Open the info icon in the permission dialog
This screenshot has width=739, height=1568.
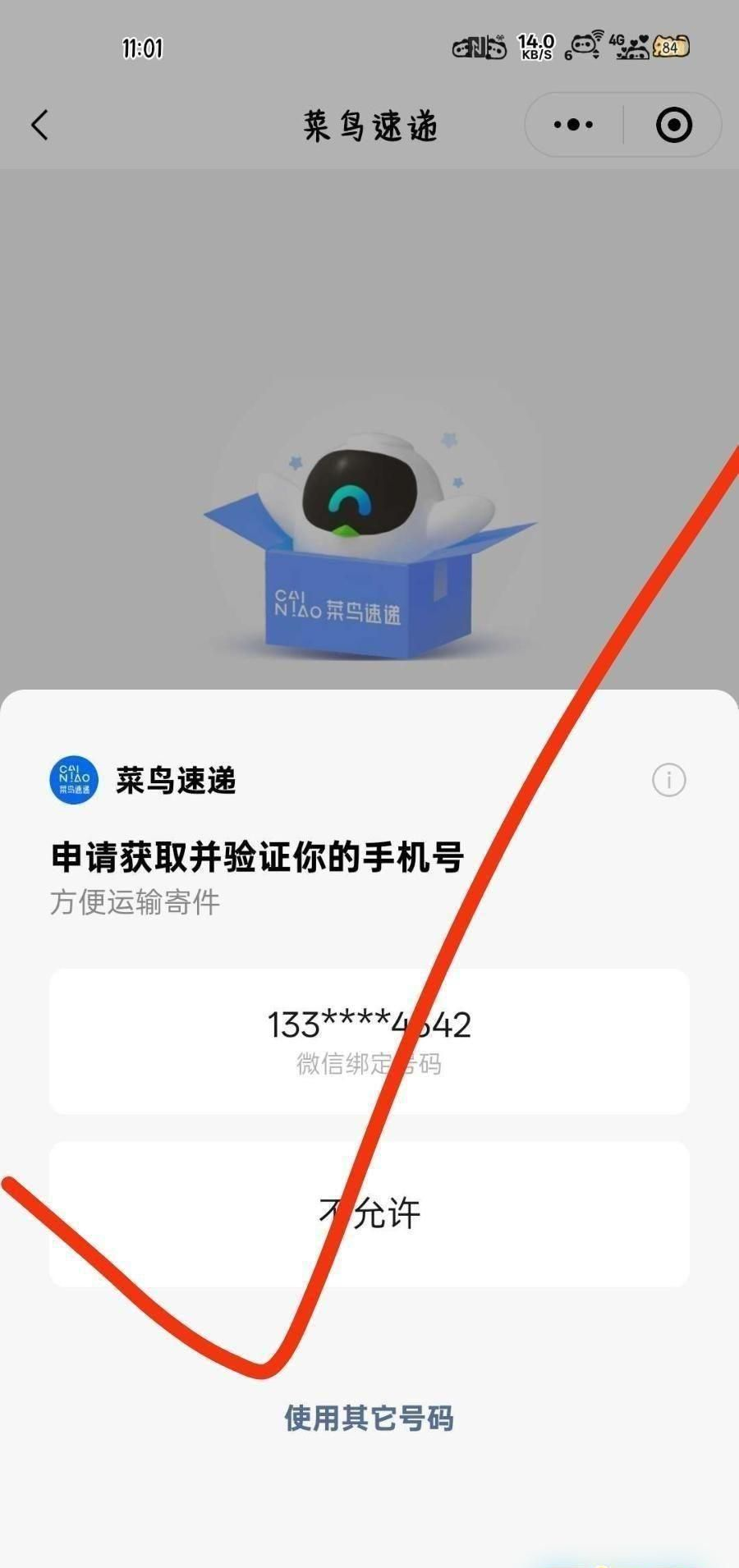tap(668, 780)
